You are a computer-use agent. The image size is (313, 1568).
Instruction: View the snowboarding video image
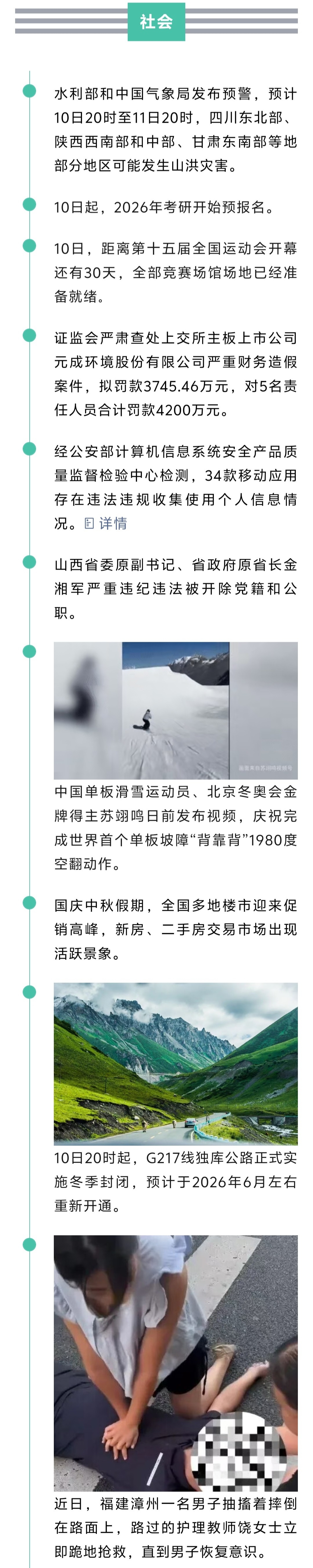pyautogui.click(x=175, y=710)
